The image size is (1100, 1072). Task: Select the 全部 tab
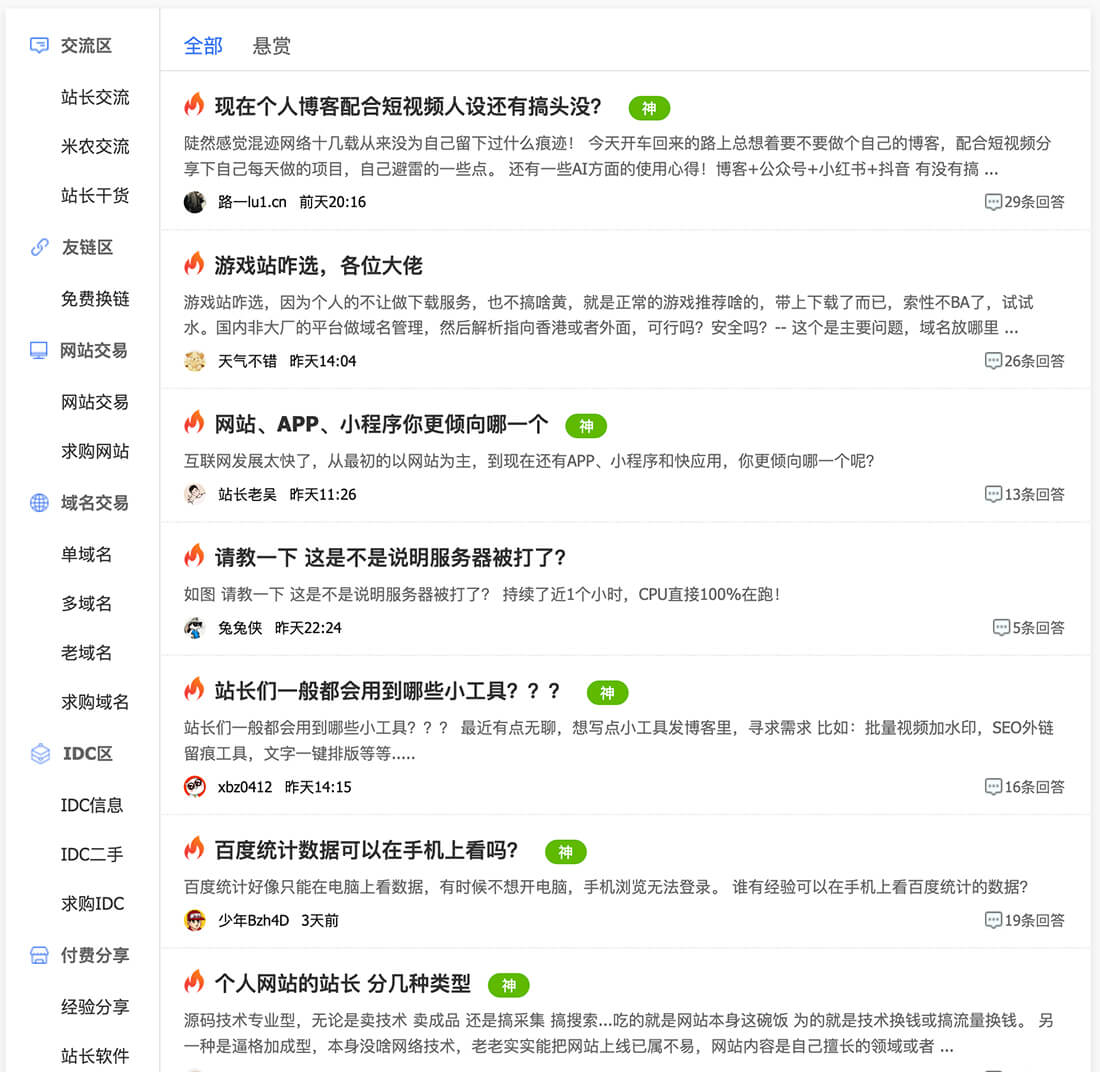(203, 45)
